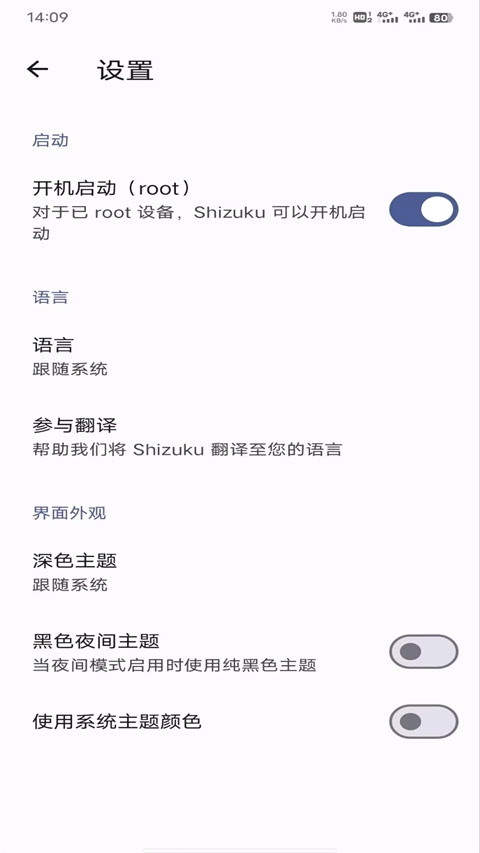Enable the 黑色夜间主题 switch
The height and width of the screenshot is (853, 480).
423,651
